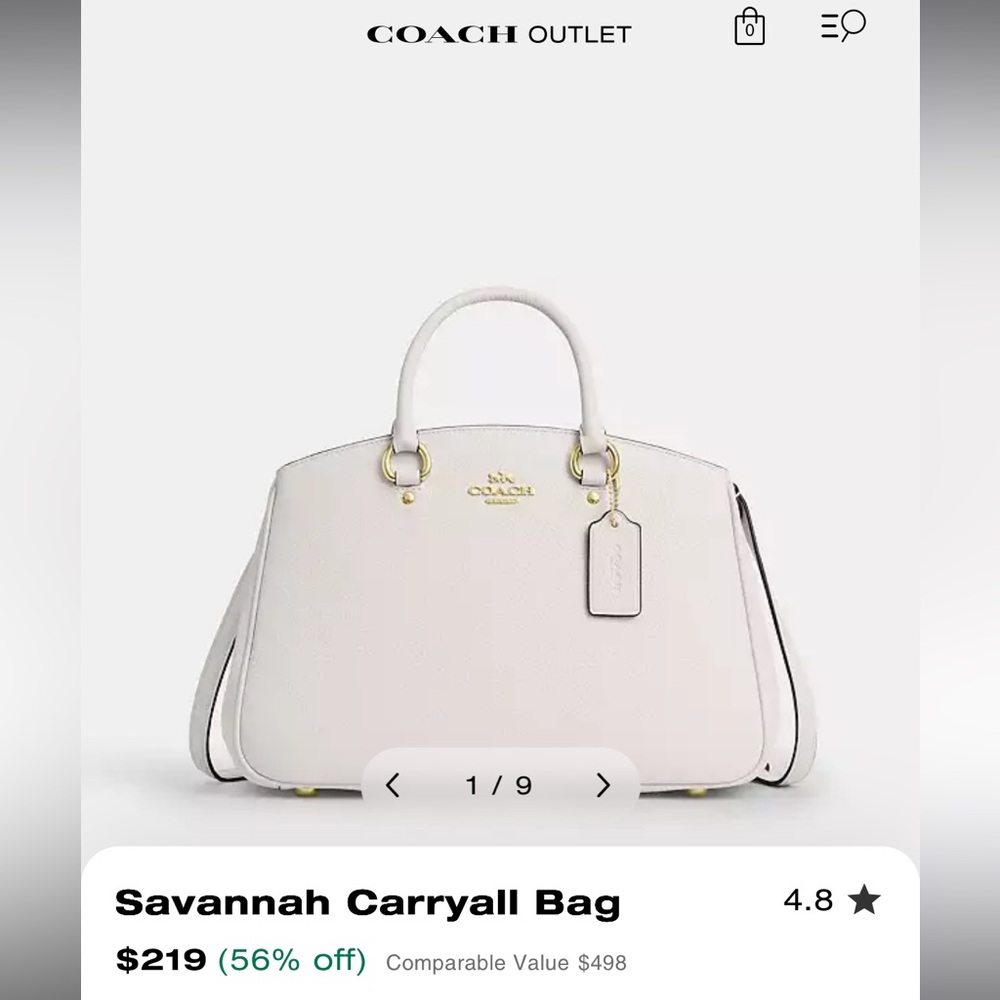Open the menu and search icon
This screenshot has width=1000, height=1000.
click(x=843, y=27)
